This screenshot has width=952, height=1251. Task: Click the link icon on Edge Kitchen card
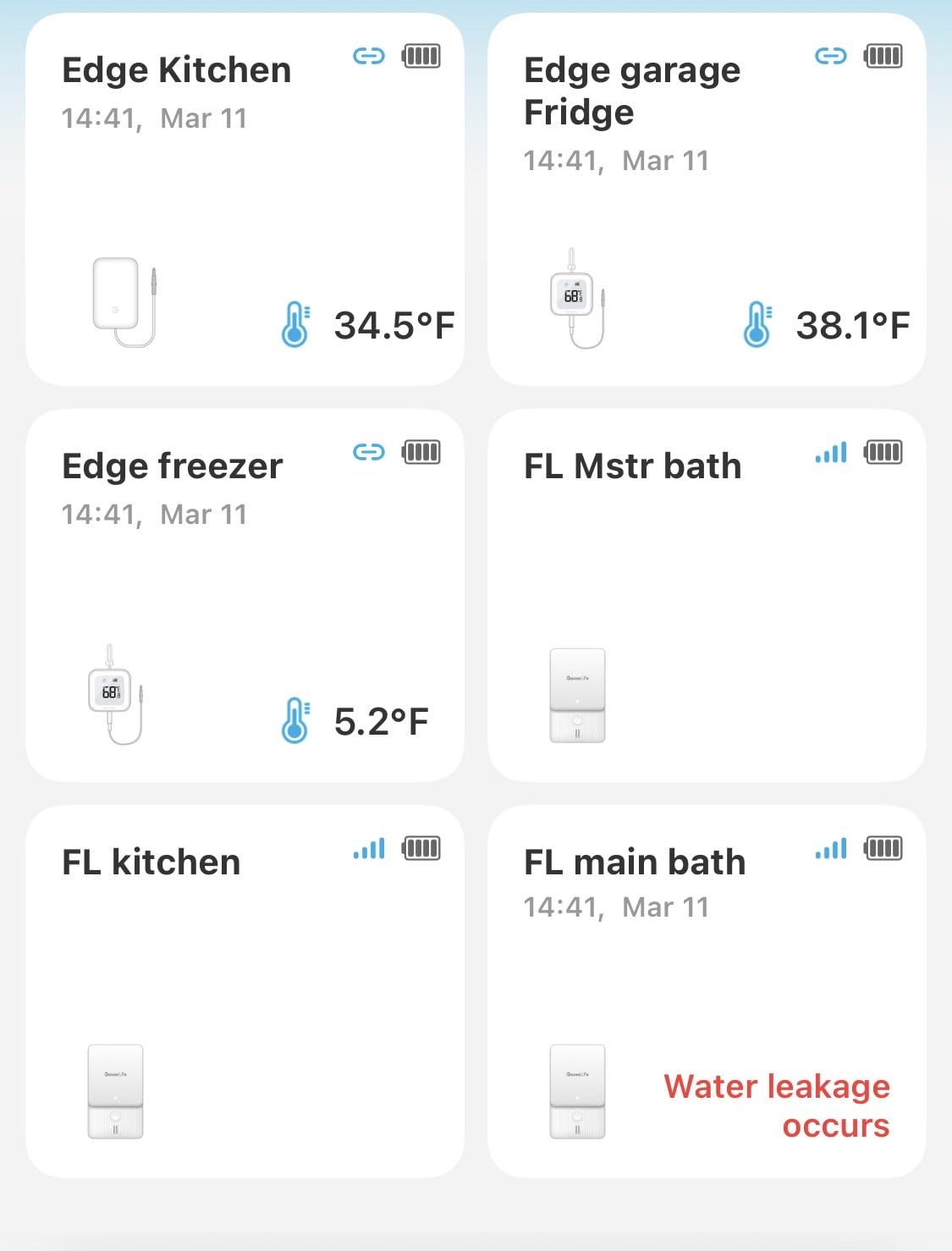point(368,56)
